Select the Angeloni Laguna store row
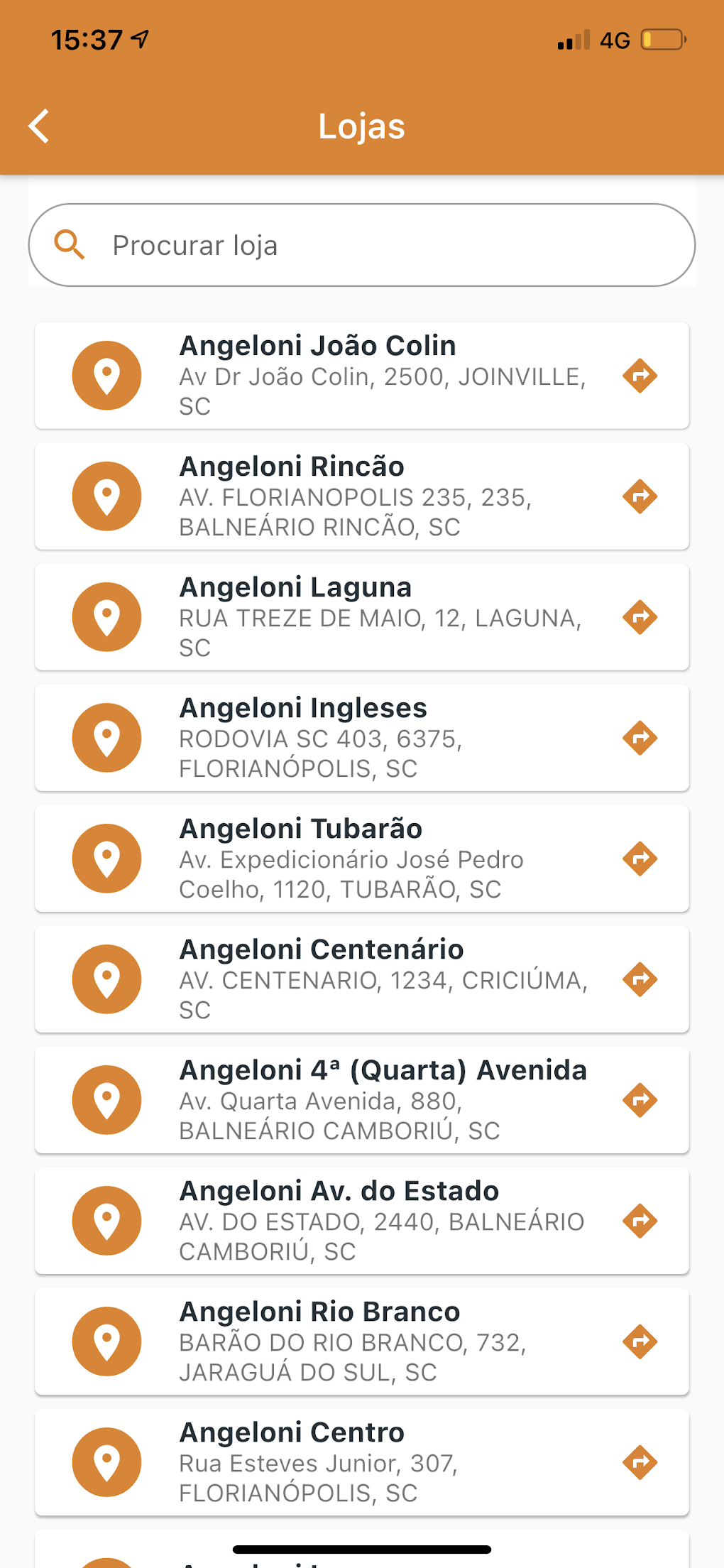Image resolution: width=724 pixels, height=1568 pixels. [x=362, y=617]
